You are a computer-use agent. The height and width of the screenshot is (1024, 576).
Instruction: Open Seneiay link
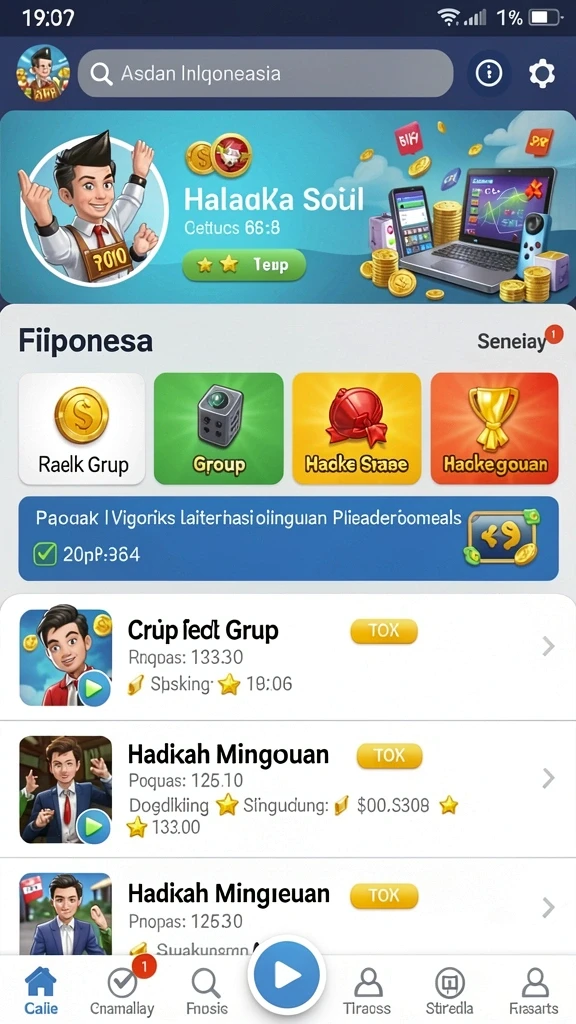pyautogui.click(x=511, y=341)
